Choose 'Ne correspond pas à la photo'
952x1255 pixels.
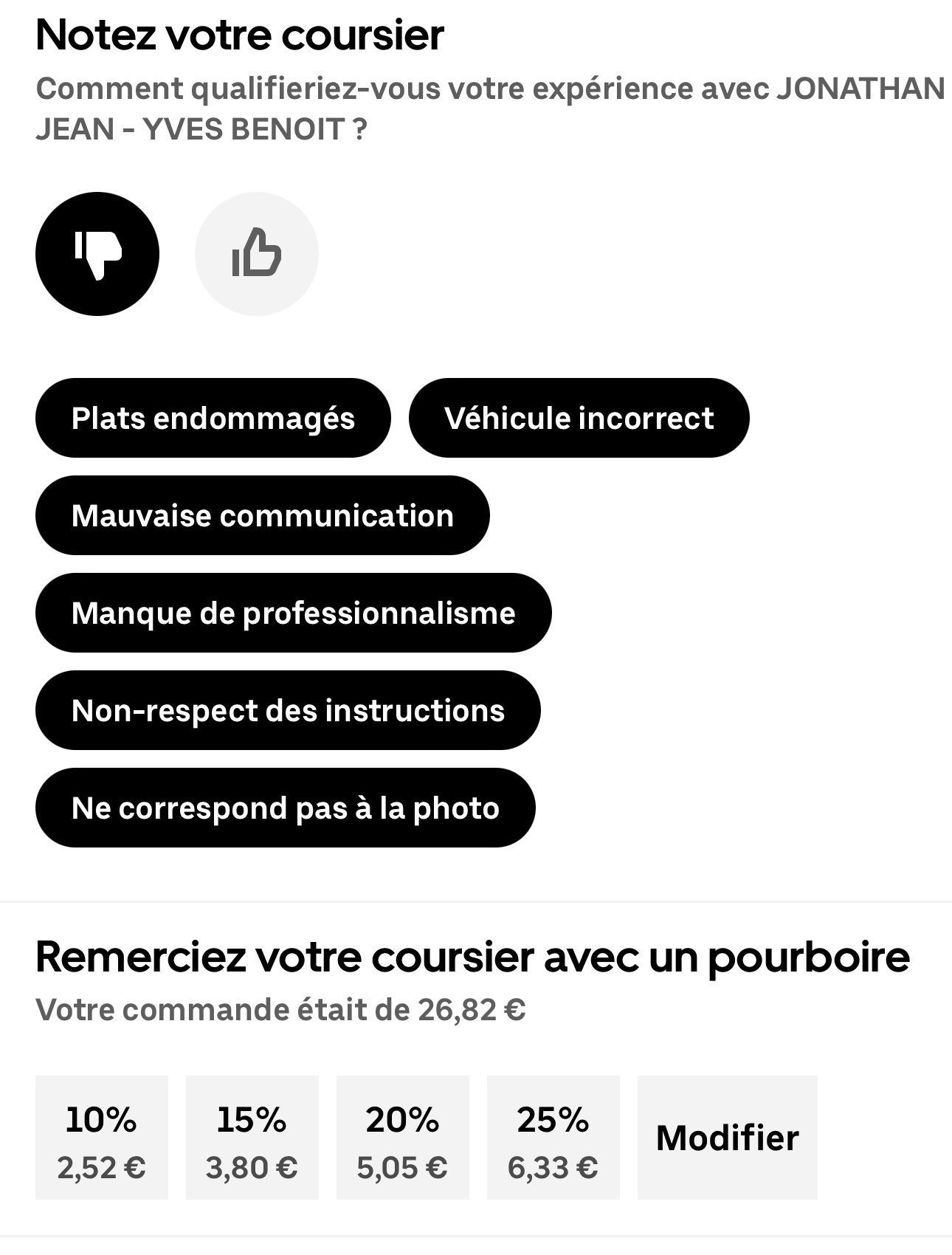point(285,808)
